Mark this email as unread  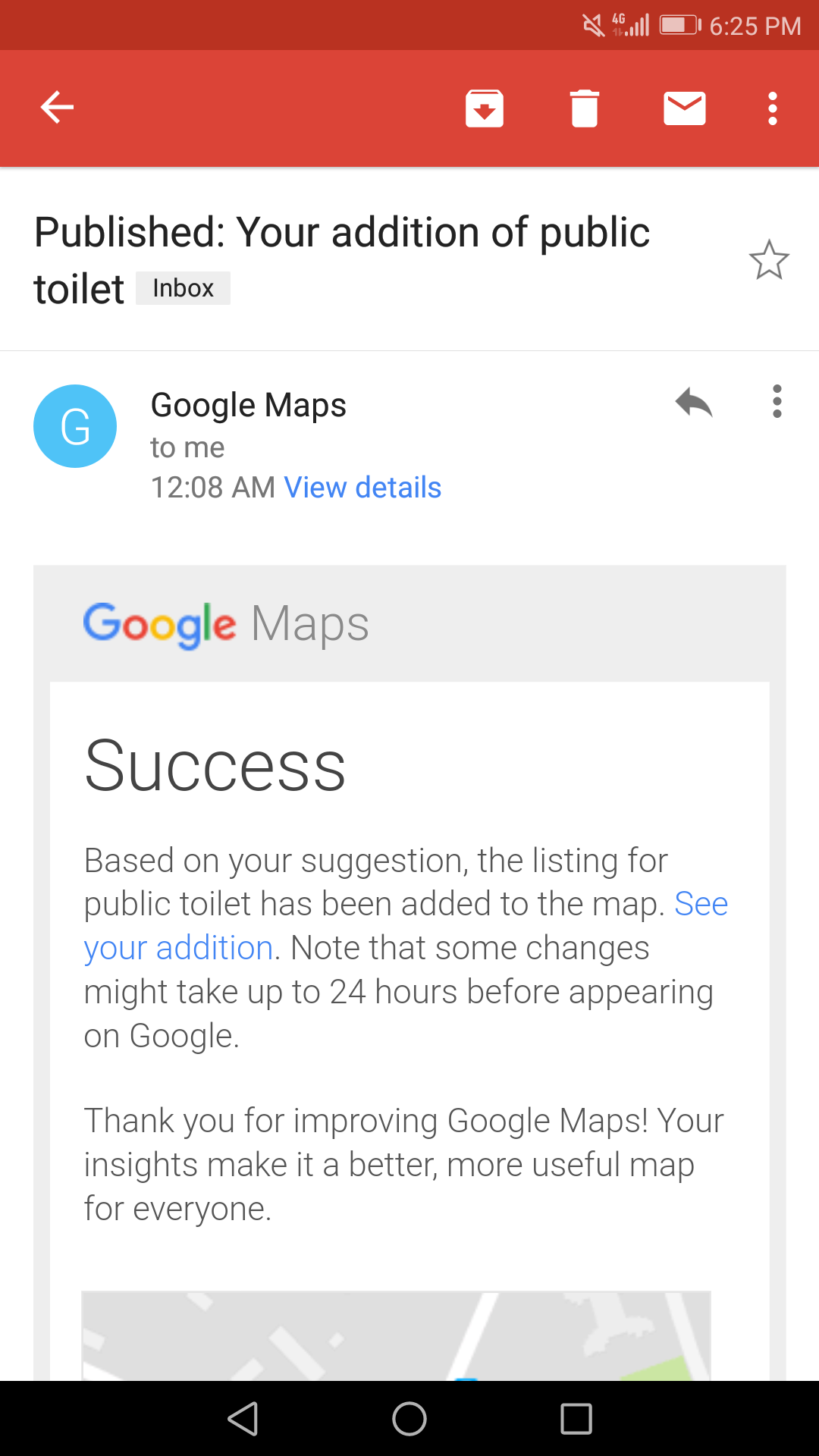pos(685,108)
